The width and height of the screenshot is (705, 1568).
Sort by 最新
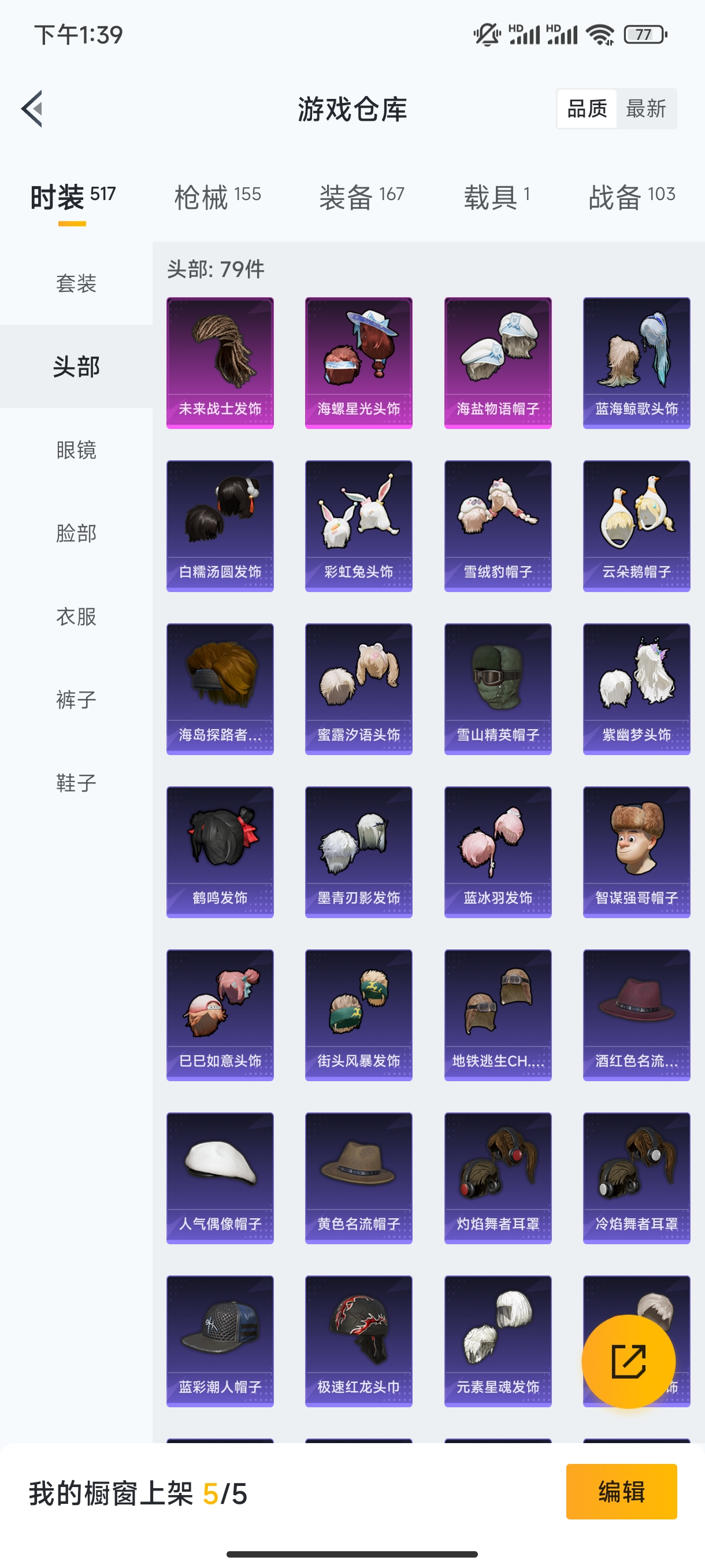(x=646, y=109)
